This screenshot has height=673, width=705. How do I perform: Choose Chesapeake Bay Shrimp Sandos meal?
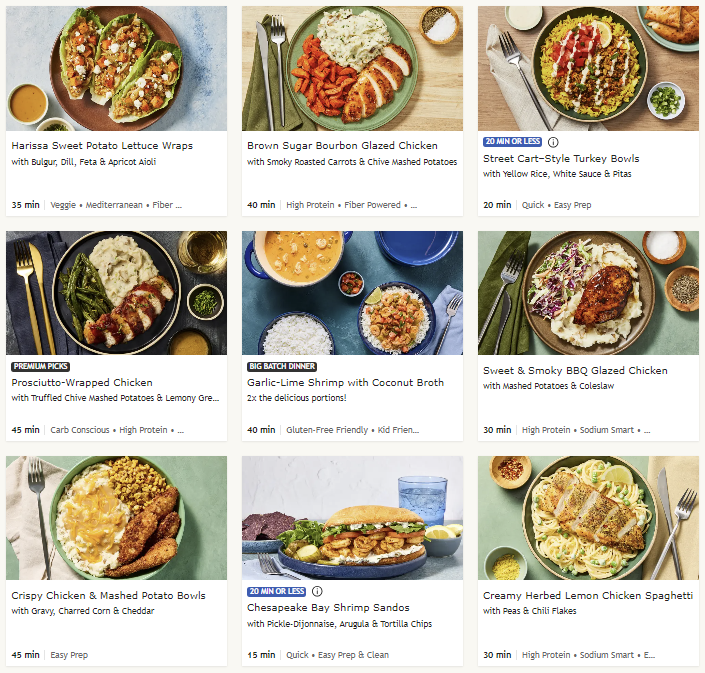click(328, 607)
